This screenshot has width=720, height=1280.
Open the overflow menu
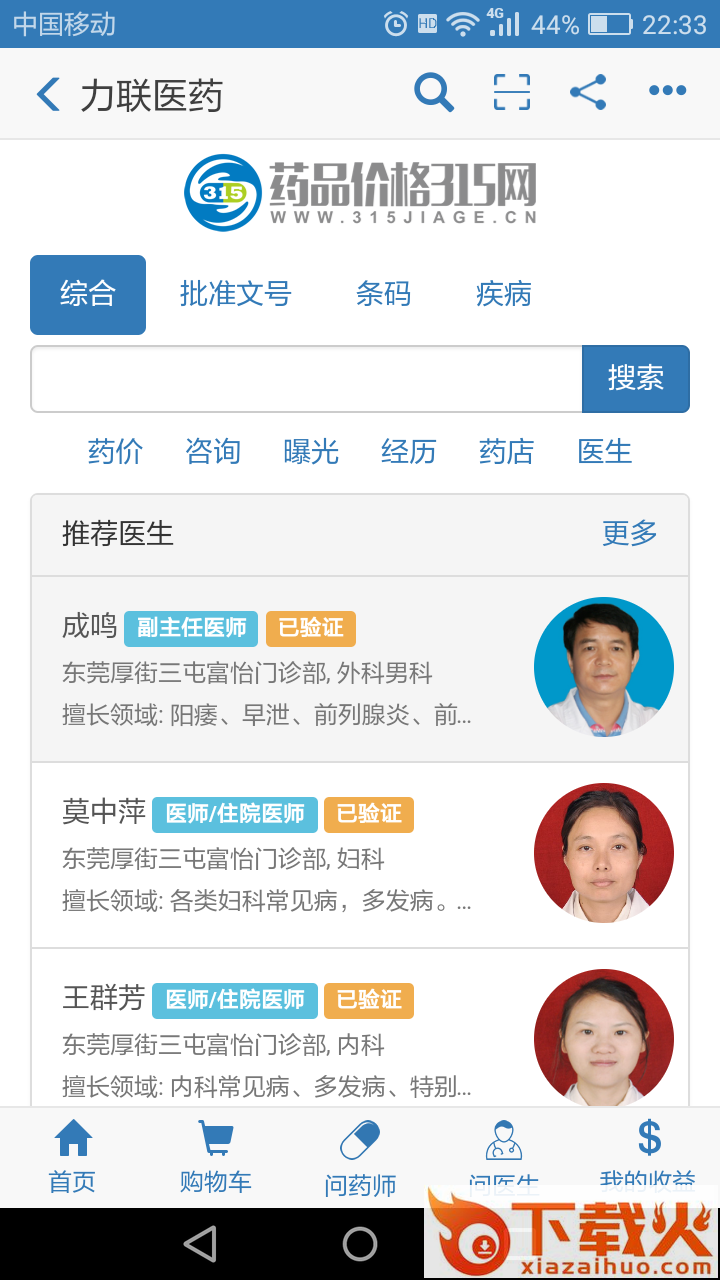(667, 92)
